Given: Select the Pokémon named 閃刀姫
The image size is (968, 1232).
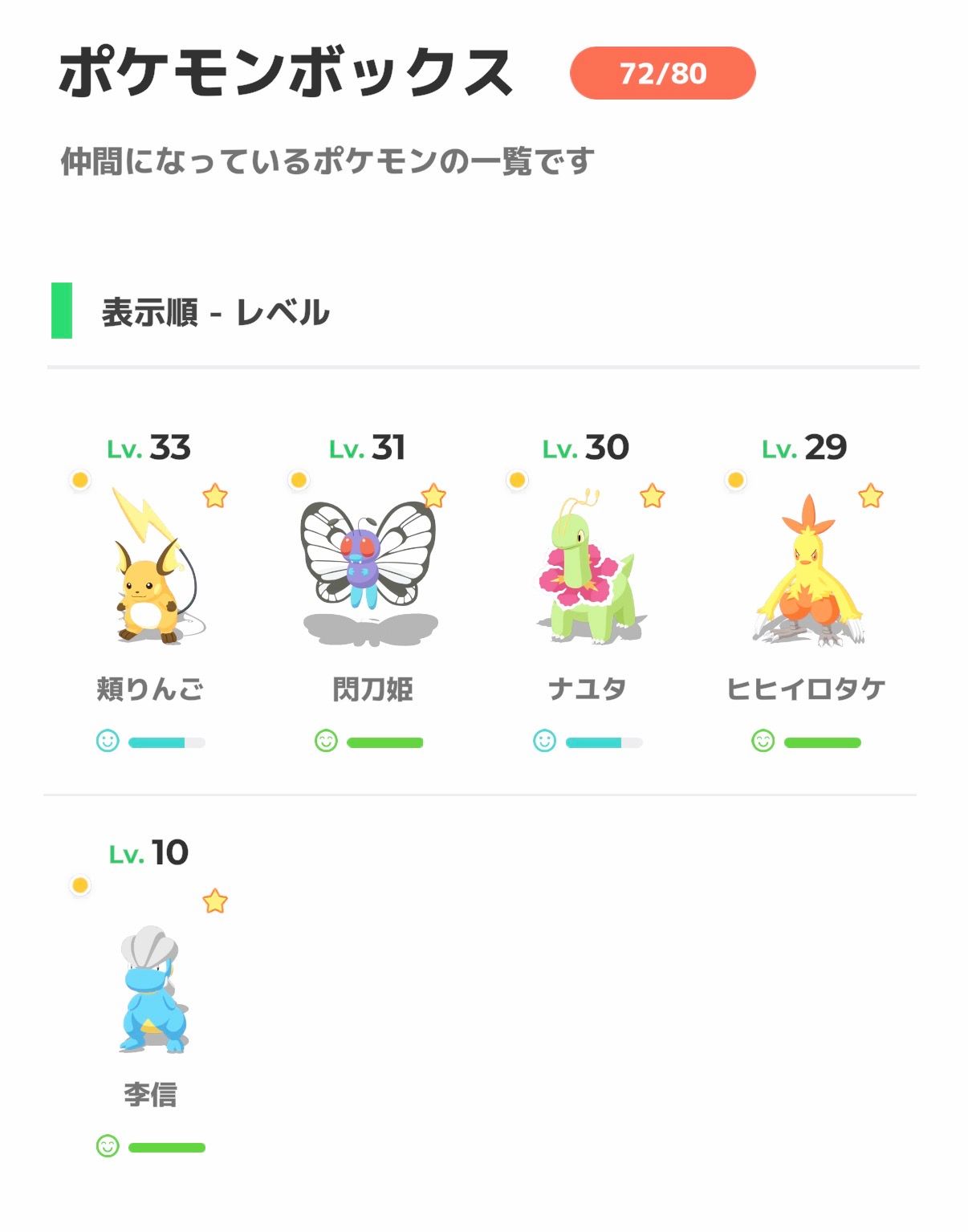Looking at the screenshot, I should click(369, 571).
